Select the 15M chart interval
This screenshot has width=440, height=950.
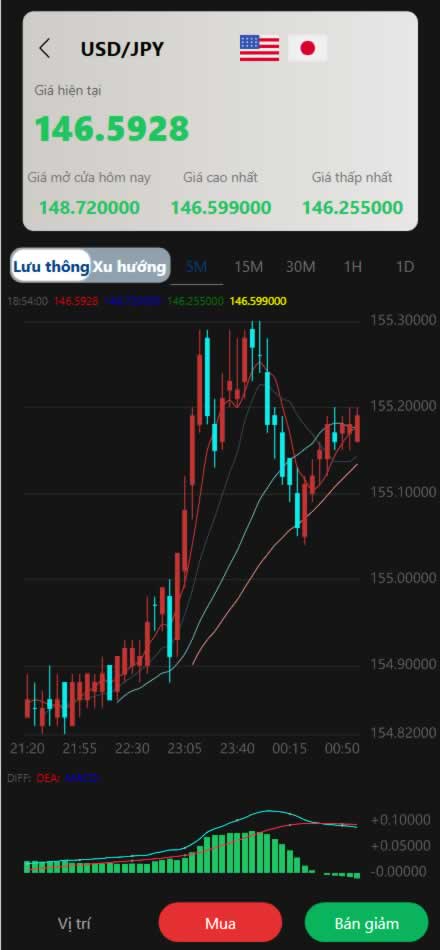click(248, 267)
